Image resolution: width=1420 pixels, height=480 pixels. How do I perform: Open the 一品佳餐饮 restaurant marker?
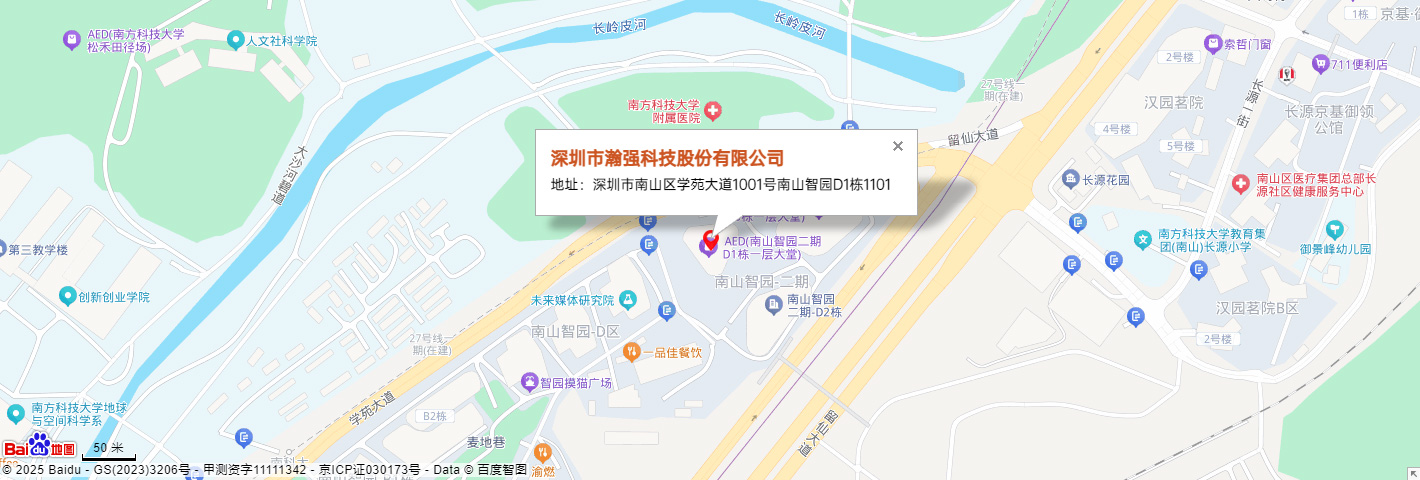(x=632, y=351)
